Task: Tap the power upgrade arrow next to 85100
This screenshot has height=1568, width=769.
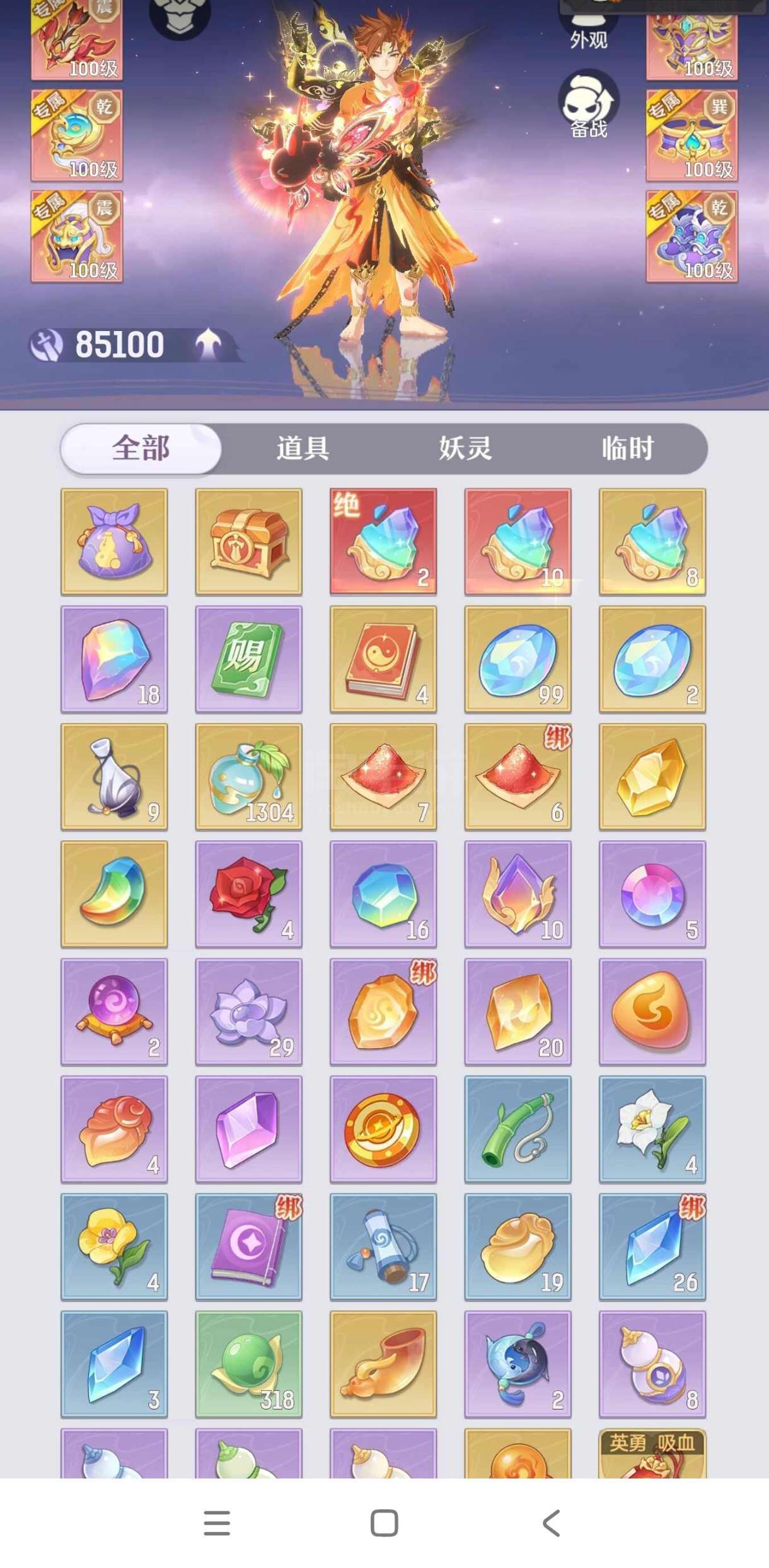Action: tap(208, 344)
